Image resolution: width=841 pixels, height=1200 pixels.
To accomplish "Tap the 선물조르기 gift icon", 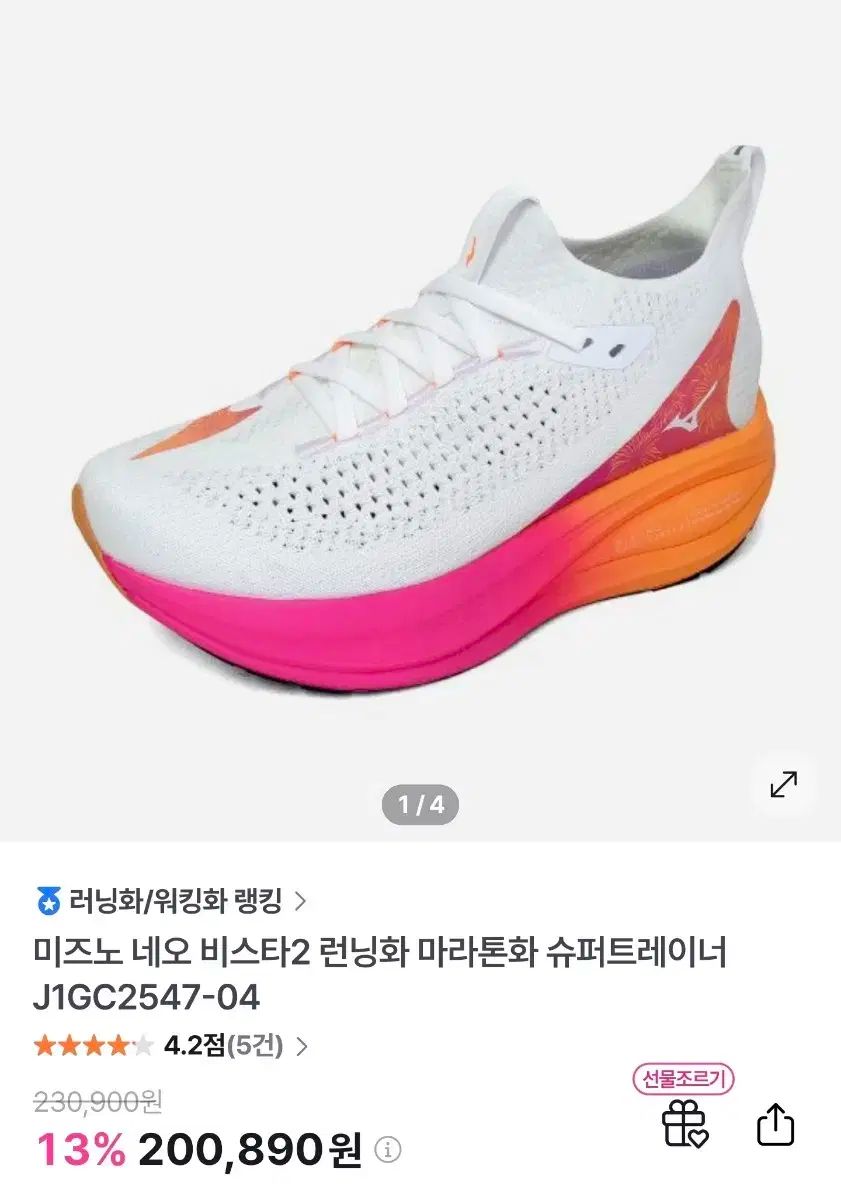I will pyautogui.click(x=685, y=1121).
